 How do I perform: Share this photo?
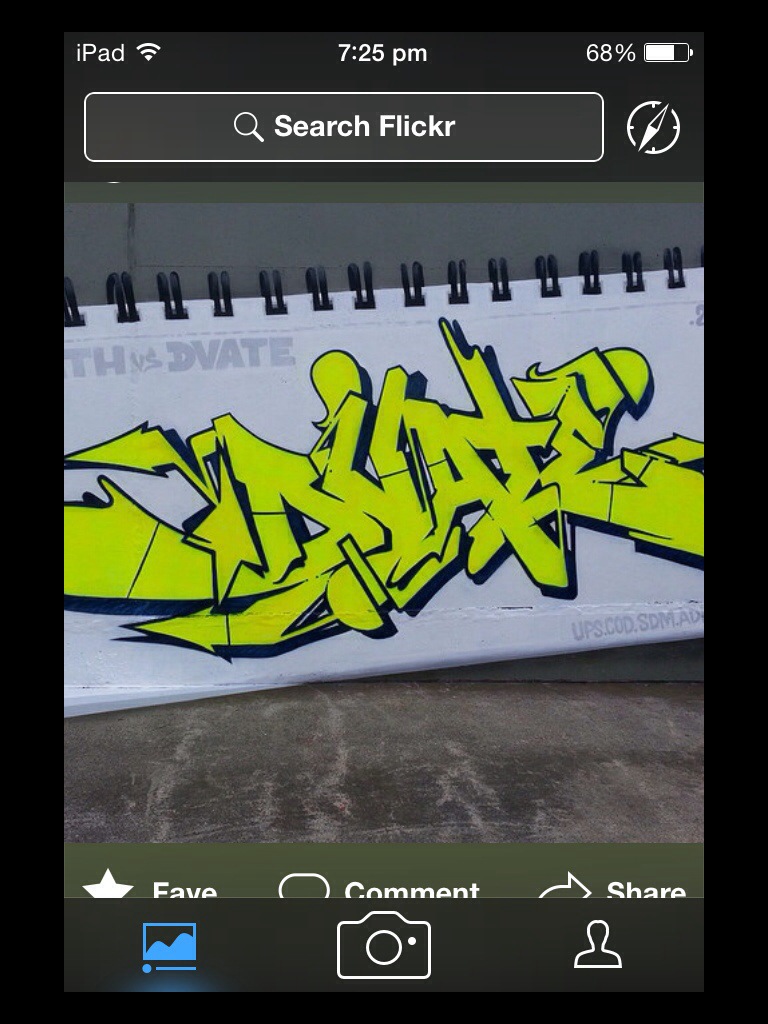(x=612, y=887)
